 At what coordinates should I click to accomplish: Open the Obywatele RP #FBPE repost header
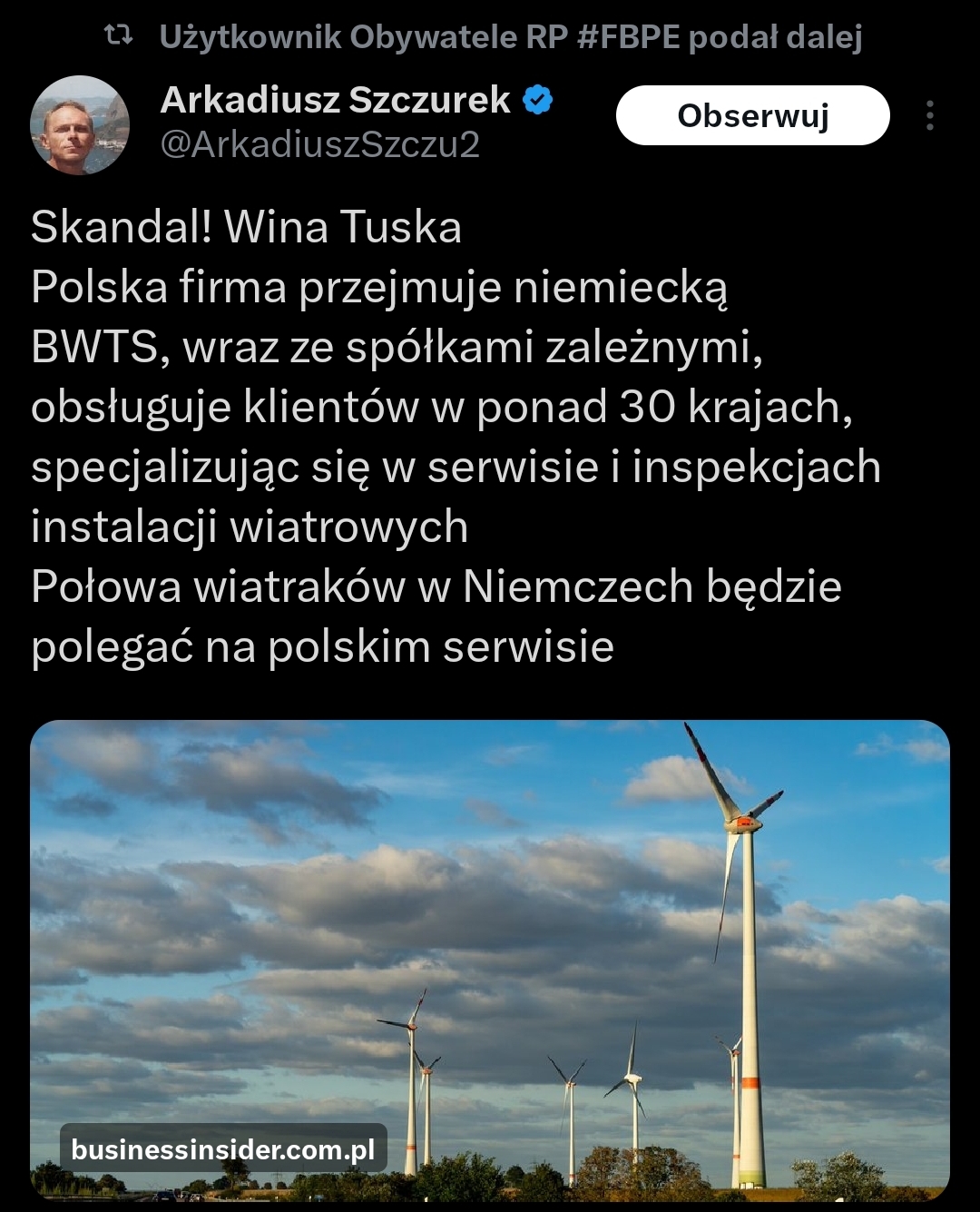click(509, 37)
